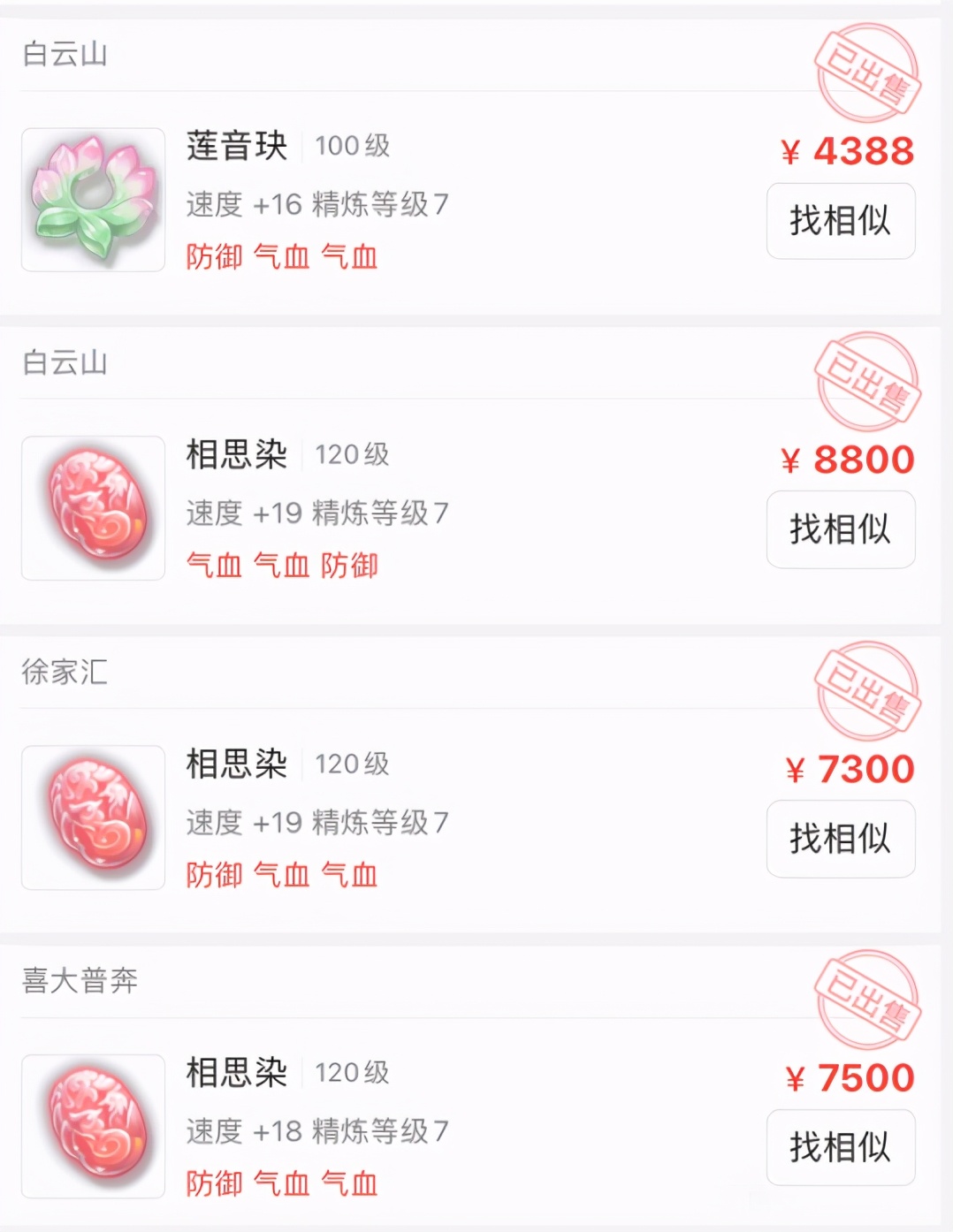Click the 相思染 title in second listing

(x=237, y=454)
